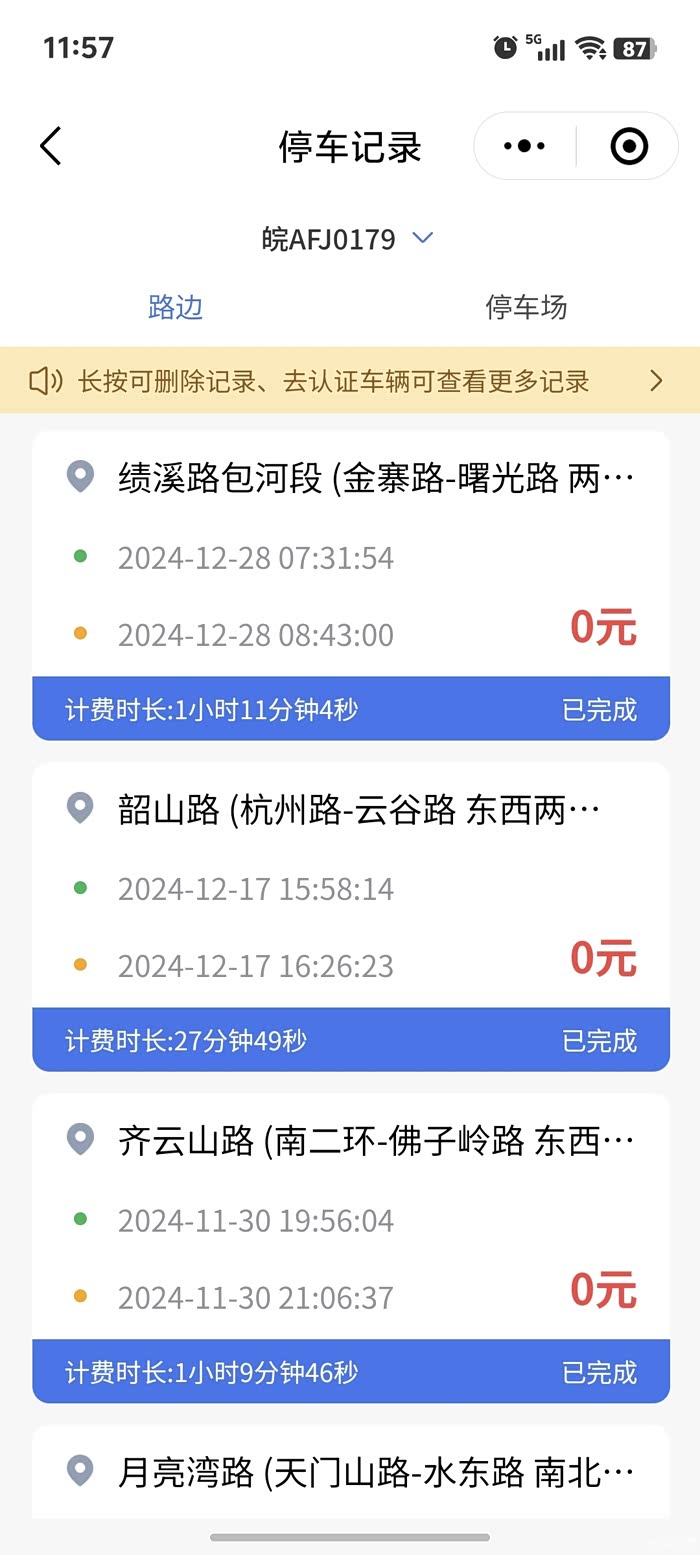This screenshot has height=1555, width=700.
Task: Open the mini program three-dot menu
Action: pyautogui.click(x=525, y=146)
